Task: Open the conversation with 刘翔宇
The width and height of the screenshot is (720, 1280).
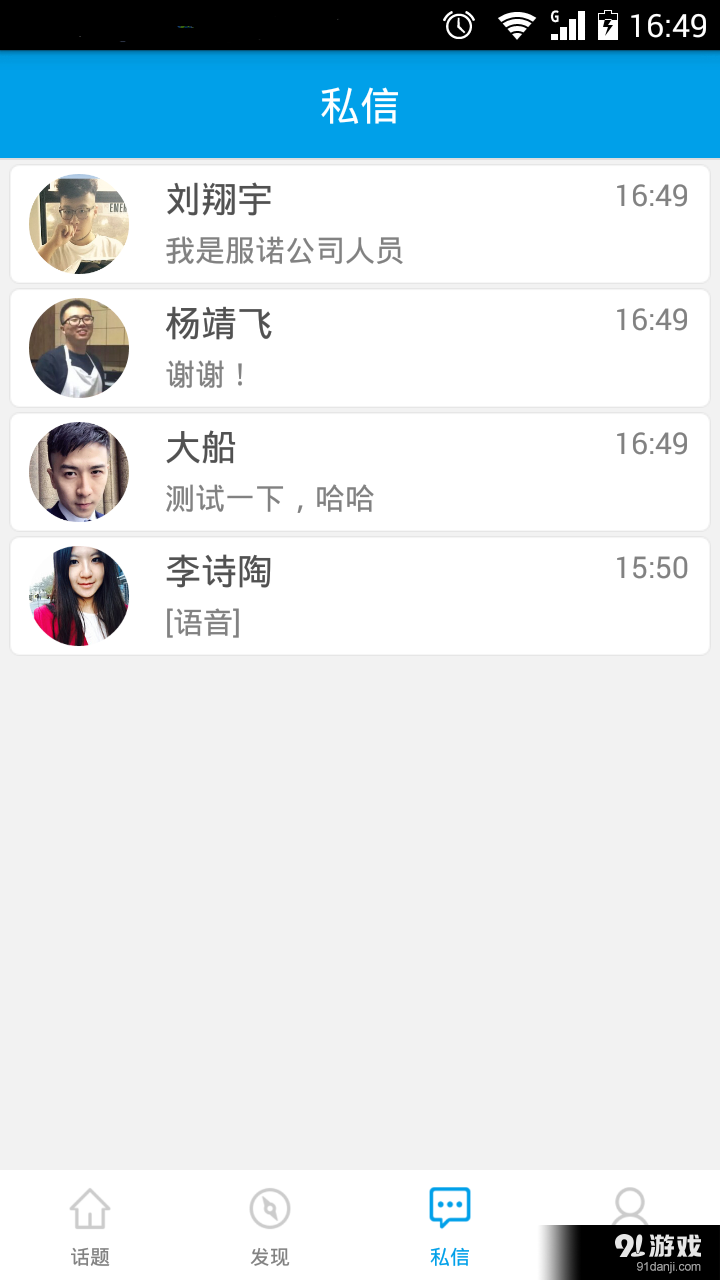Action: click(360, 223)
